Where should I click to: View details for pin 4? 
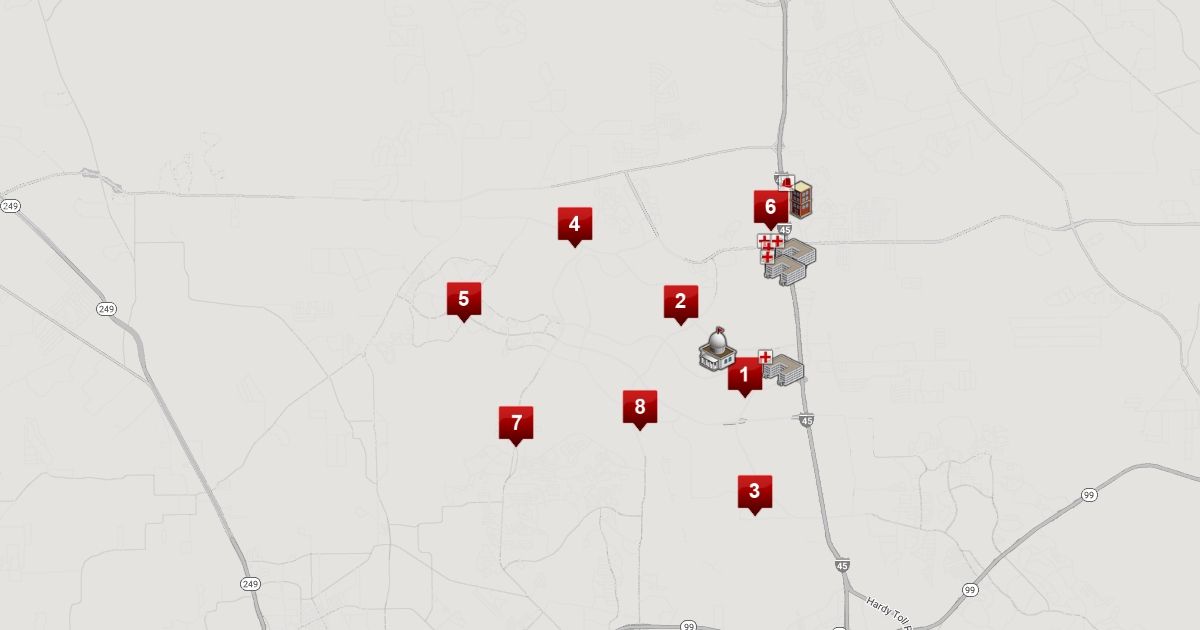(x=574, y=224)
